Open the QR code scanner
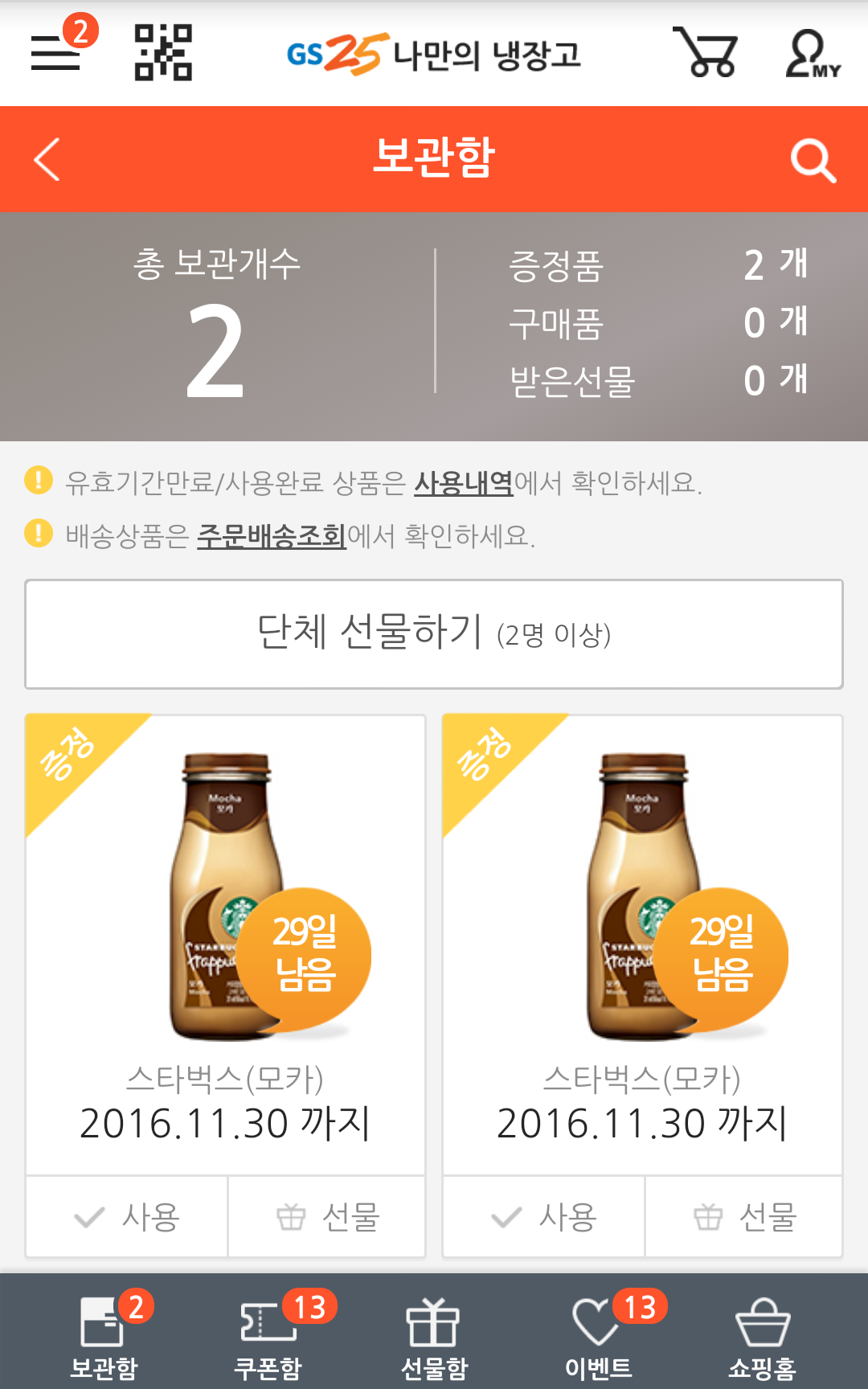This screenshot has width=868, height=1389. click(x=163, y=53)
